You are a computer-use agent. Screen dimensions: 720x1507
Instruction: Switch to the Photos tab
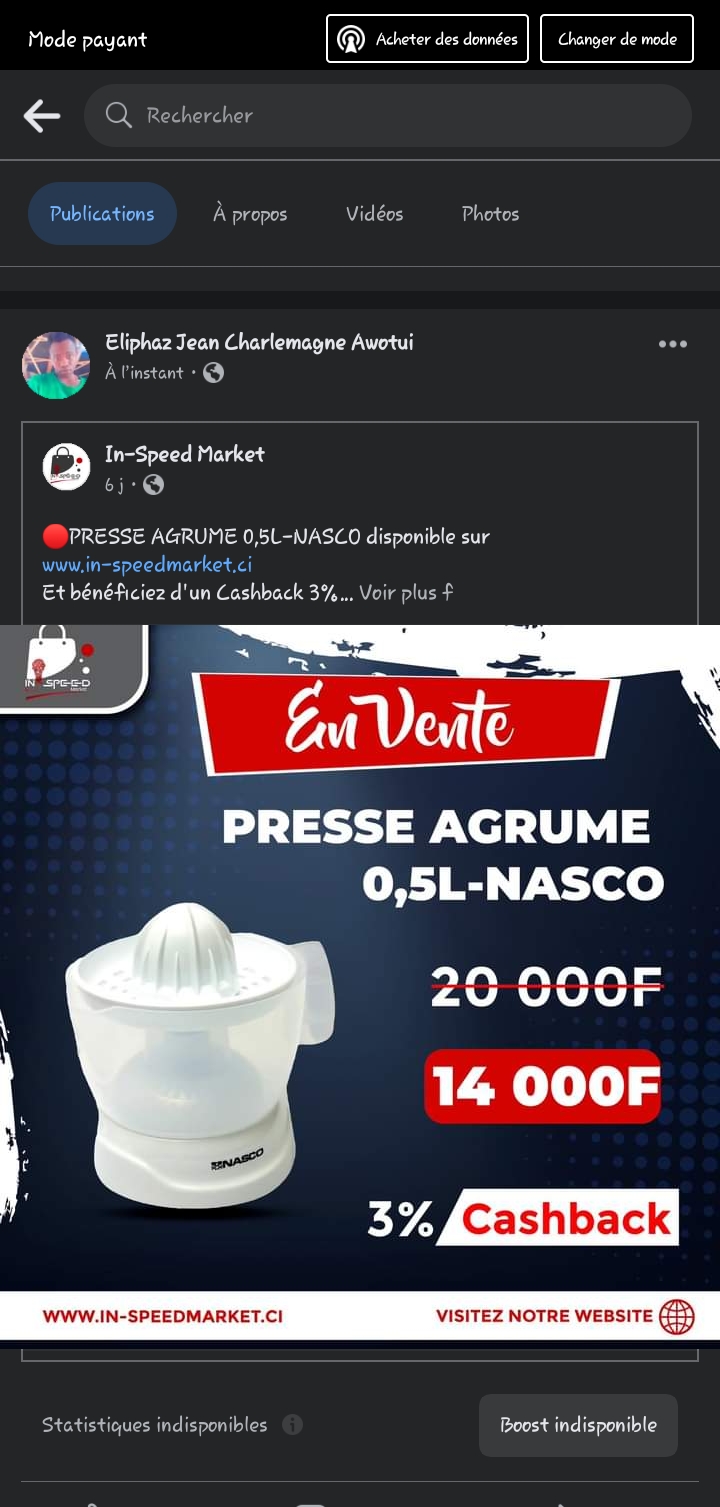tap(490, 214)
